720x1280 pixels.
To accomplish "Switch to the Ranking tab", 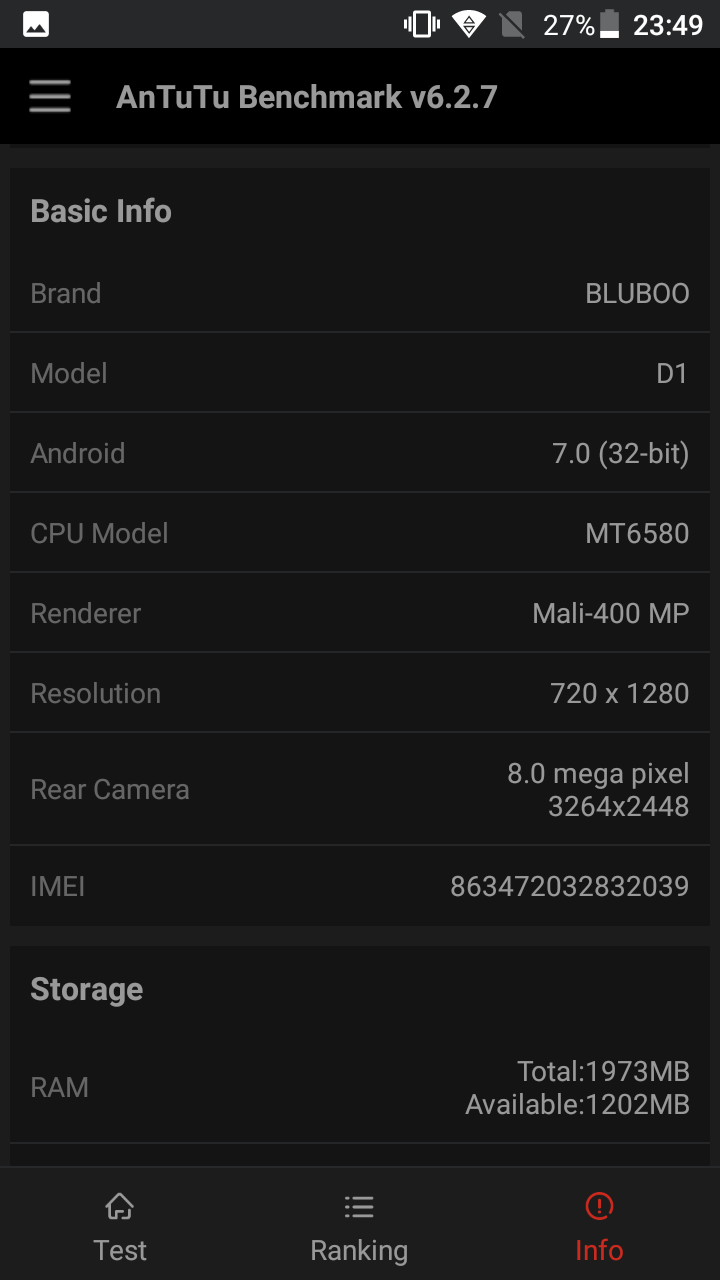I will tap(359, 1226).
